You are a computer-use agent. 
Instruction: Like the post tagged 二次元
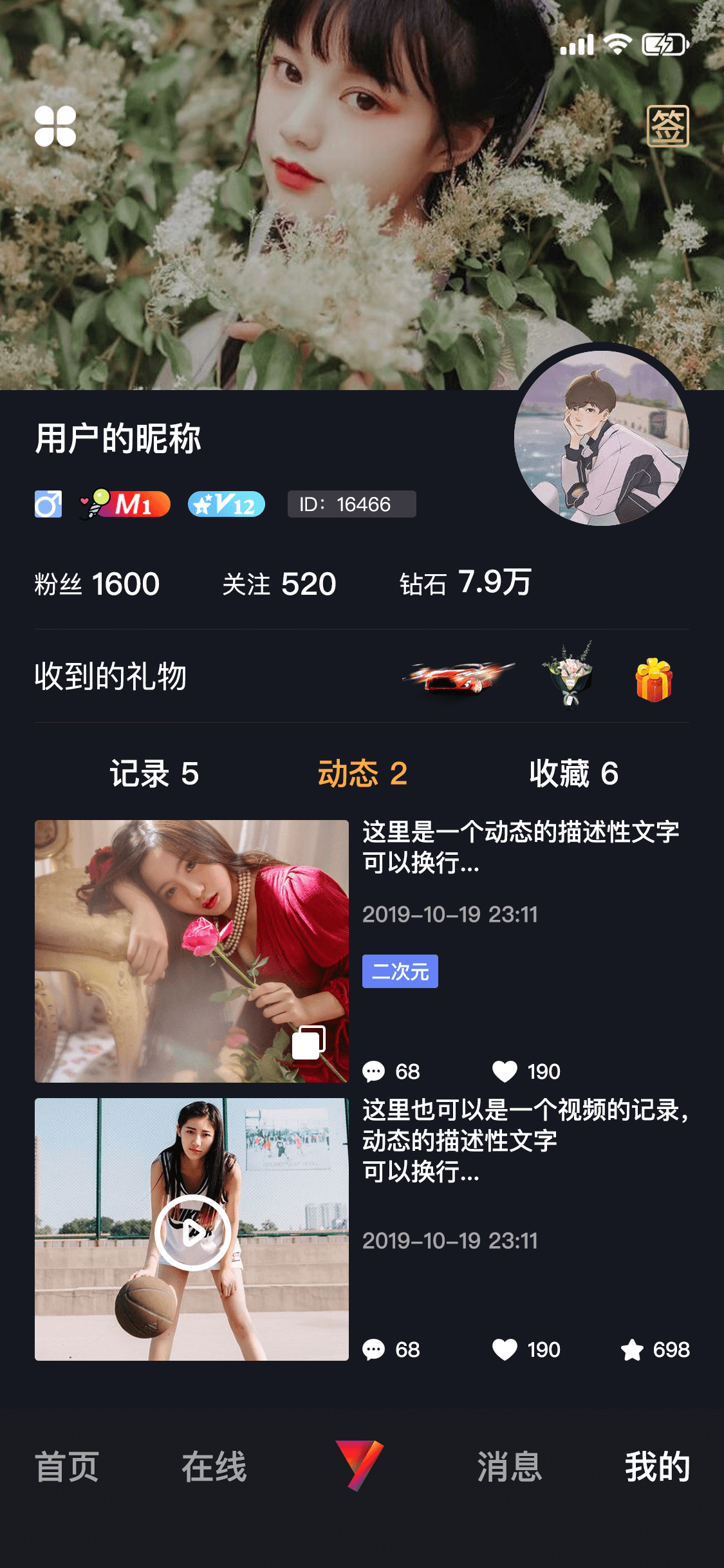click(526, 1071)
